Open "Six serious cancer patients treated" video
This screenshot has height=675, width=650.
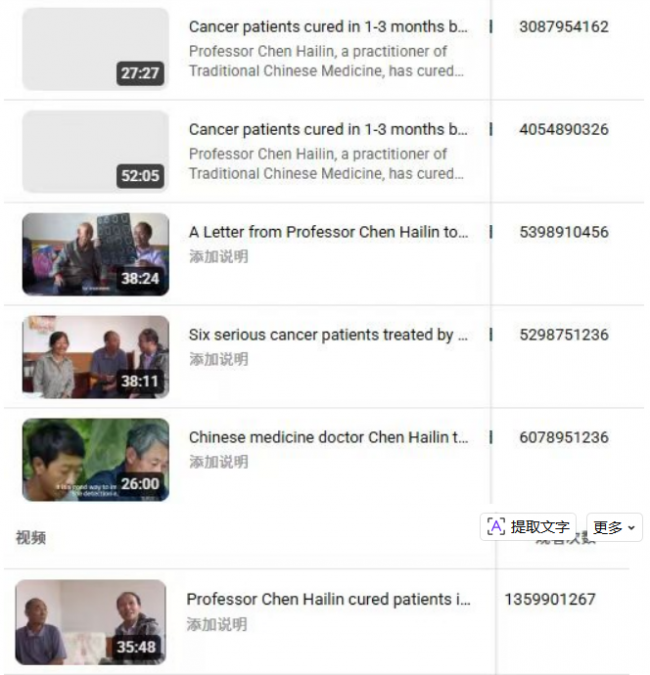[x=328, y=335]
